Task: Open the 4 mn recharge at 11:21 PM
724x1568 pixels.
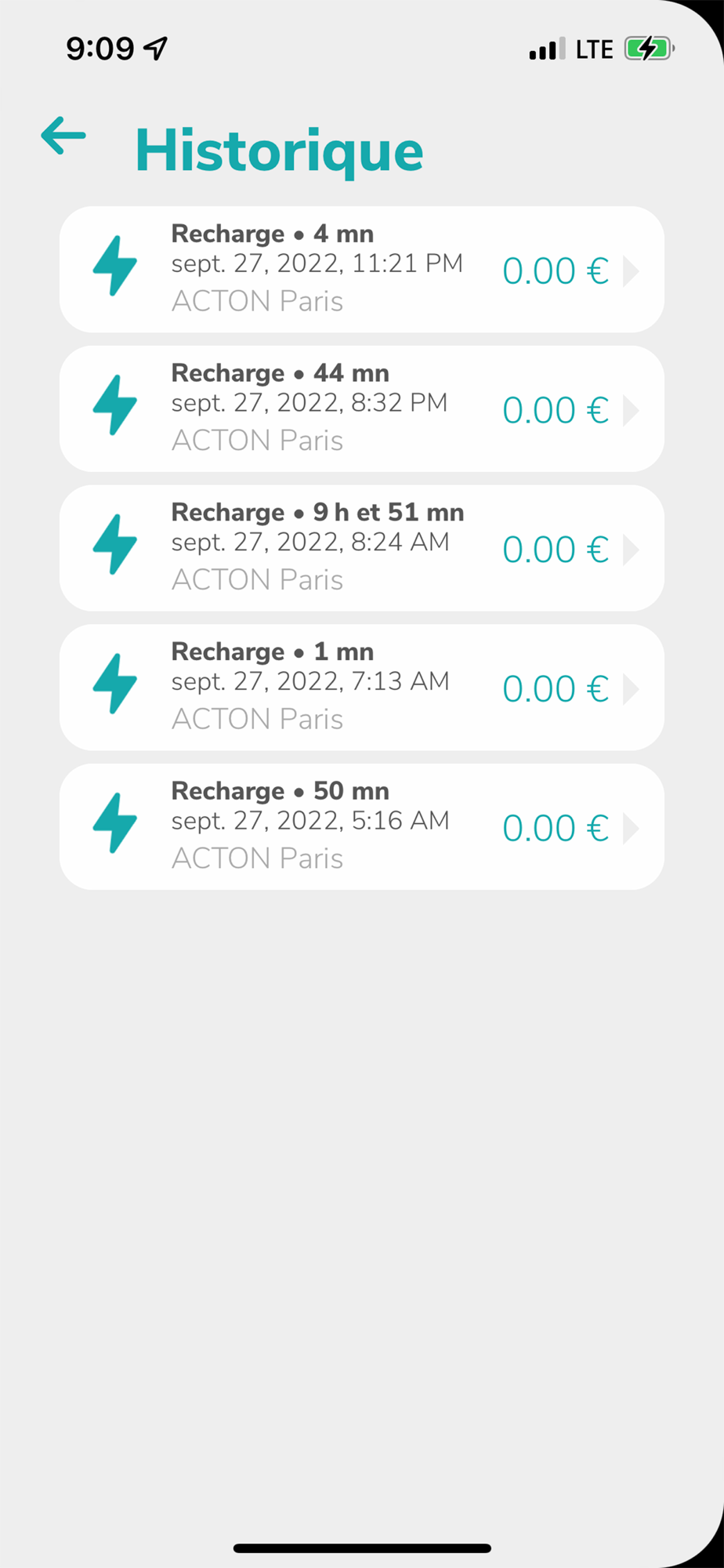Action: pyautogui.click(x=362, y=269)
